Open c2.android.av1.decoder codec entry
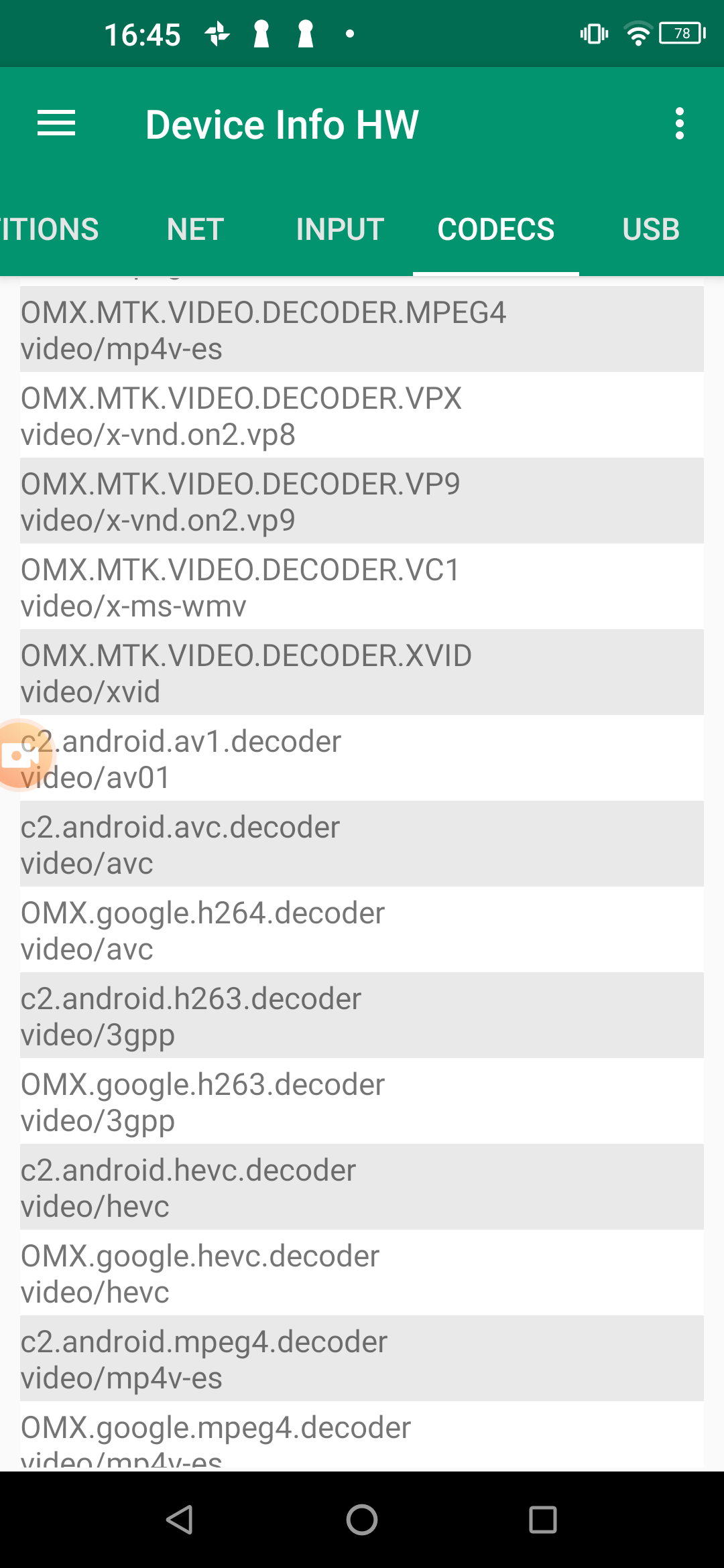The image size is (724, 1568). [361, 759]
